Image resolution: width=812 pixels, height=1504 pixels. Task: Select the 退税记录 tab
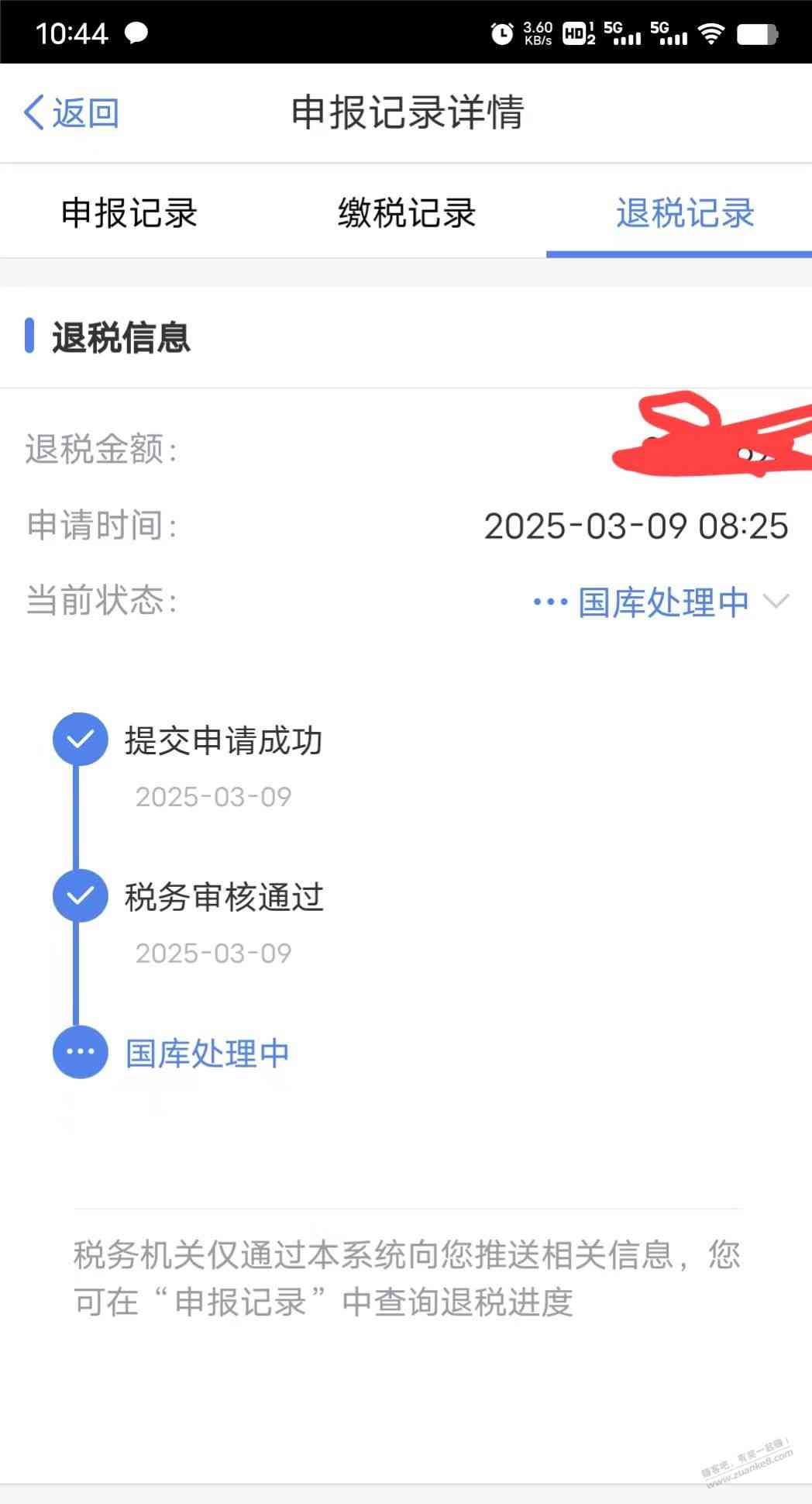coord(685,212)
